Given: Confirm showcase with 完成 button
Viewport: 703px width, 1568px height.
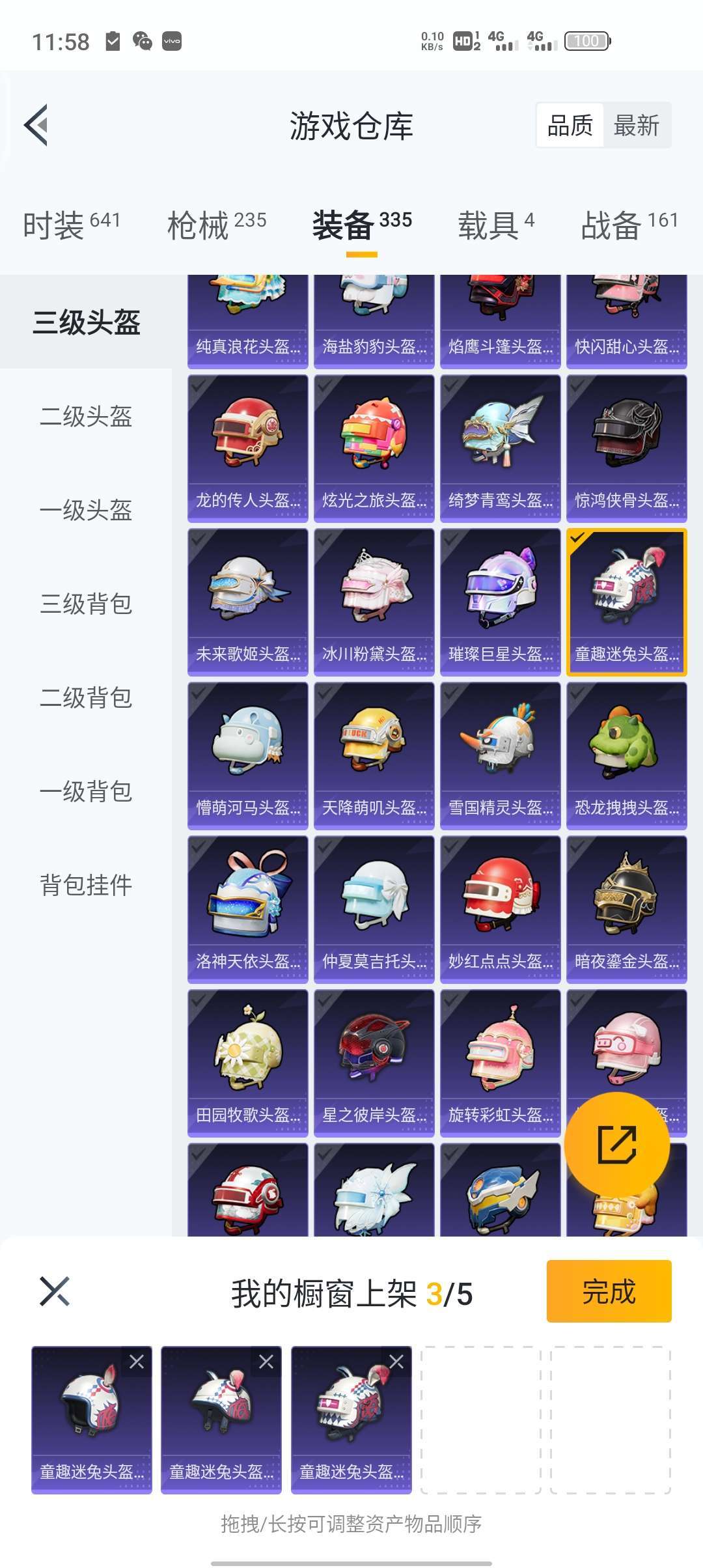Looking at the screenshot, I should (609, 1291).
